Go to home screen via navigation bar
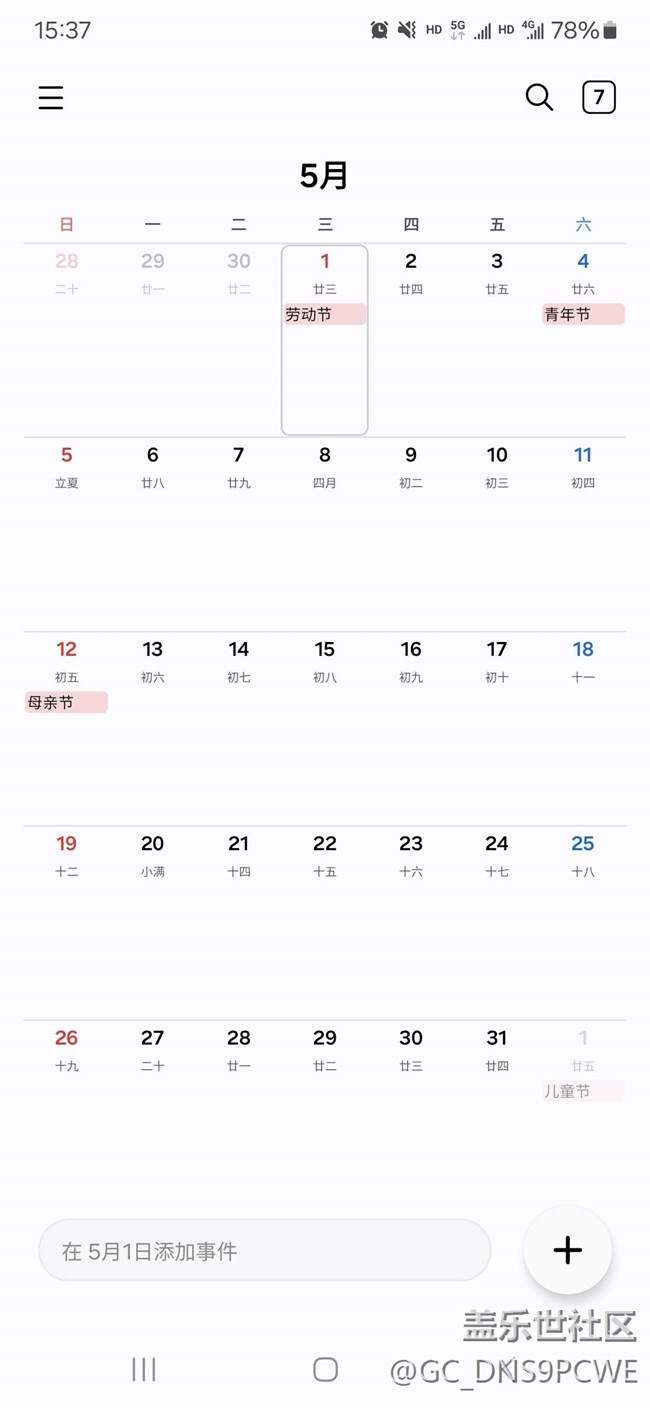This screenshot has width=650, height=1408. click(x=325, y=1369)
